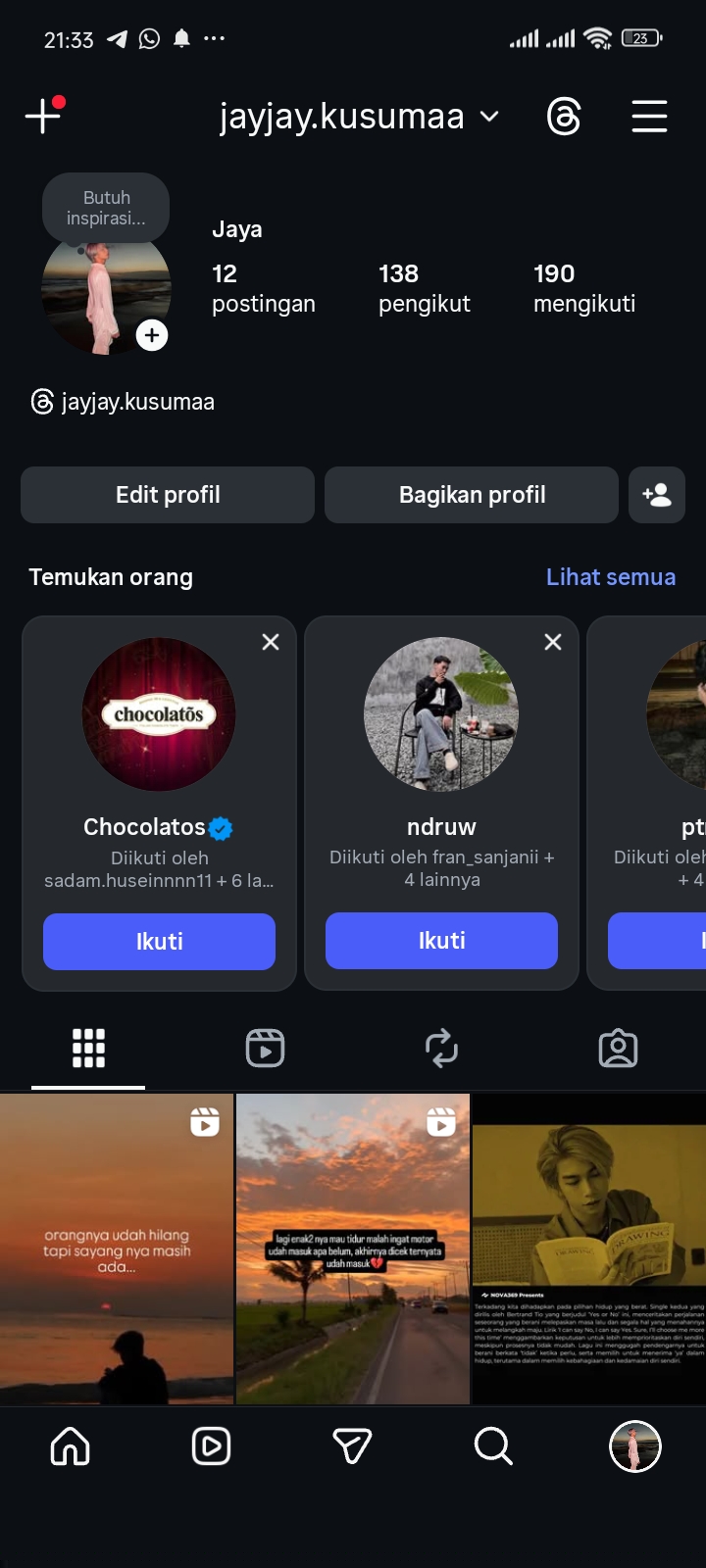706x1568 pixels.
Task: Follow Chocolatos with the Ikuti button
Action: click(x=159, y=942)
